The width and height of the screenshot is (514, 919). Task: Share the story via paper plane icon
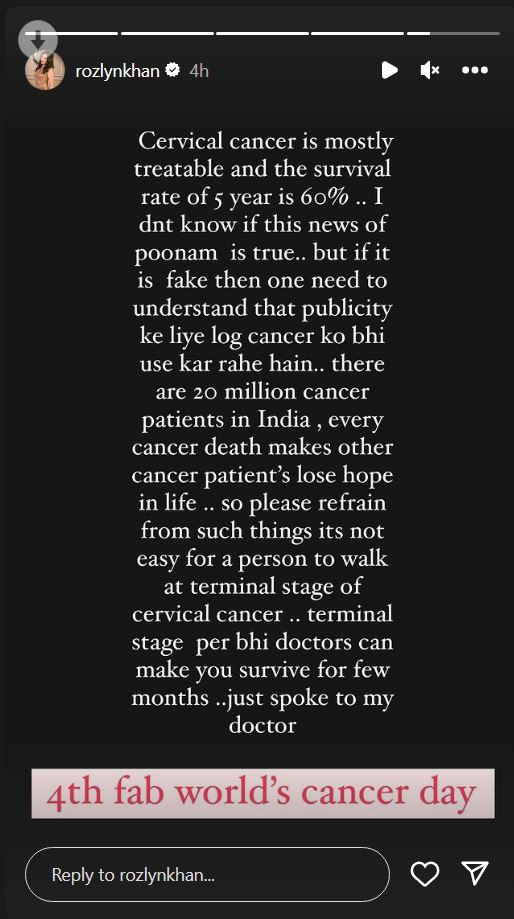coord(475,873)
